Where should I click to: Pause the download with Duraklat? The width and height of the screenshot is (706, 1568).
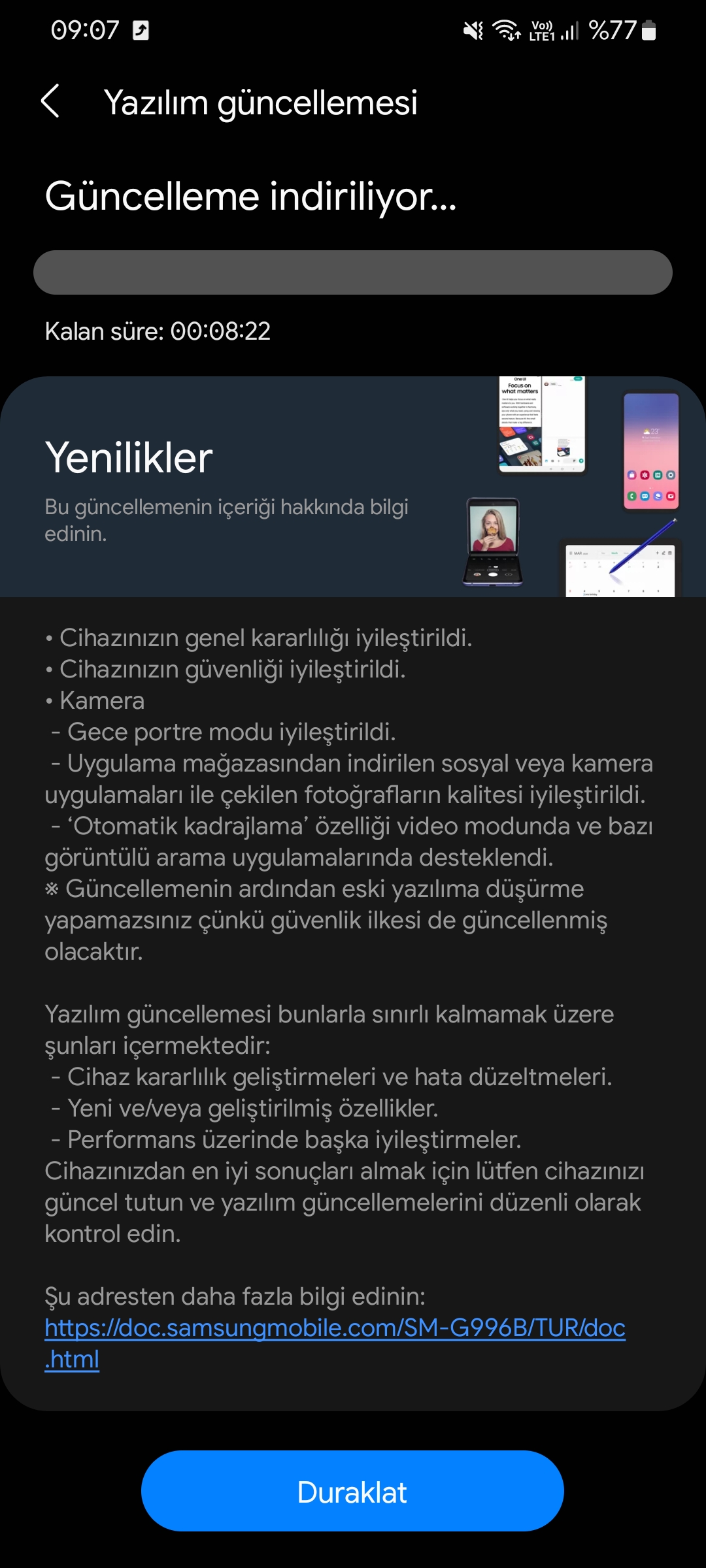click(x=352, y=1491)
